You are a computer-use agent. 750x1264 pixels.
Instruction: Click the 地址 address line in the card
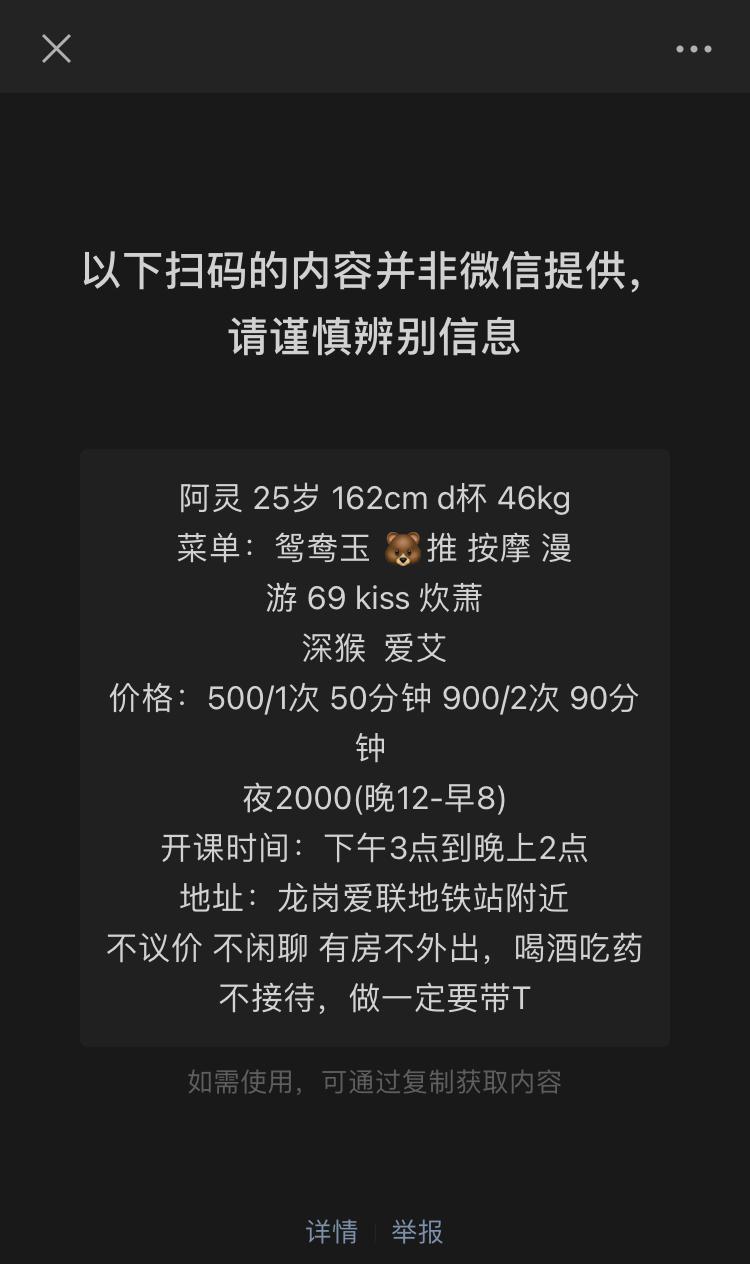pyautogui.click(x=375, y=897)
